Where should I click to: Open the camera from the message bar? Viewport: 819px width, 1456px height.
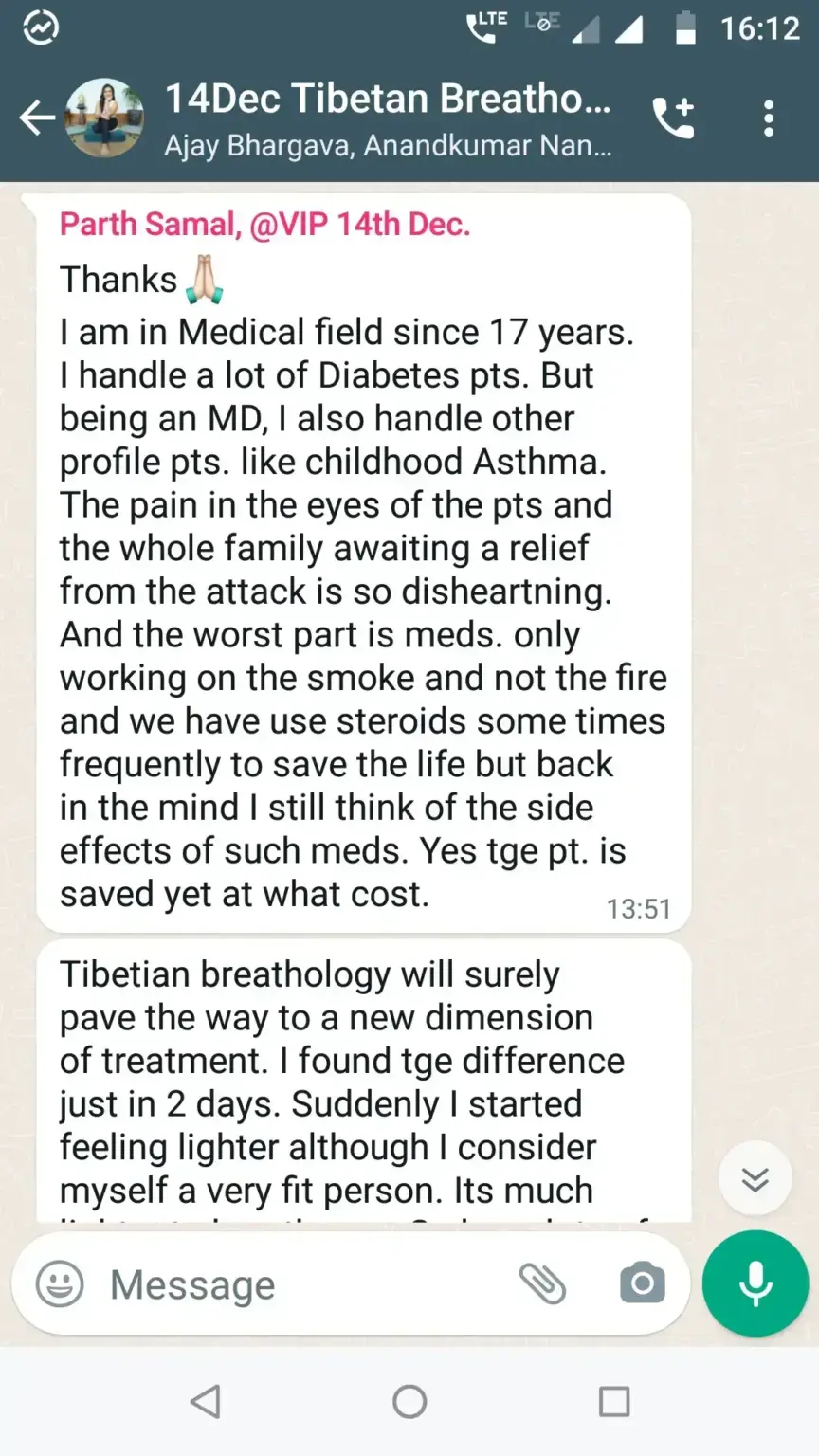click(x=642, y=1284)
